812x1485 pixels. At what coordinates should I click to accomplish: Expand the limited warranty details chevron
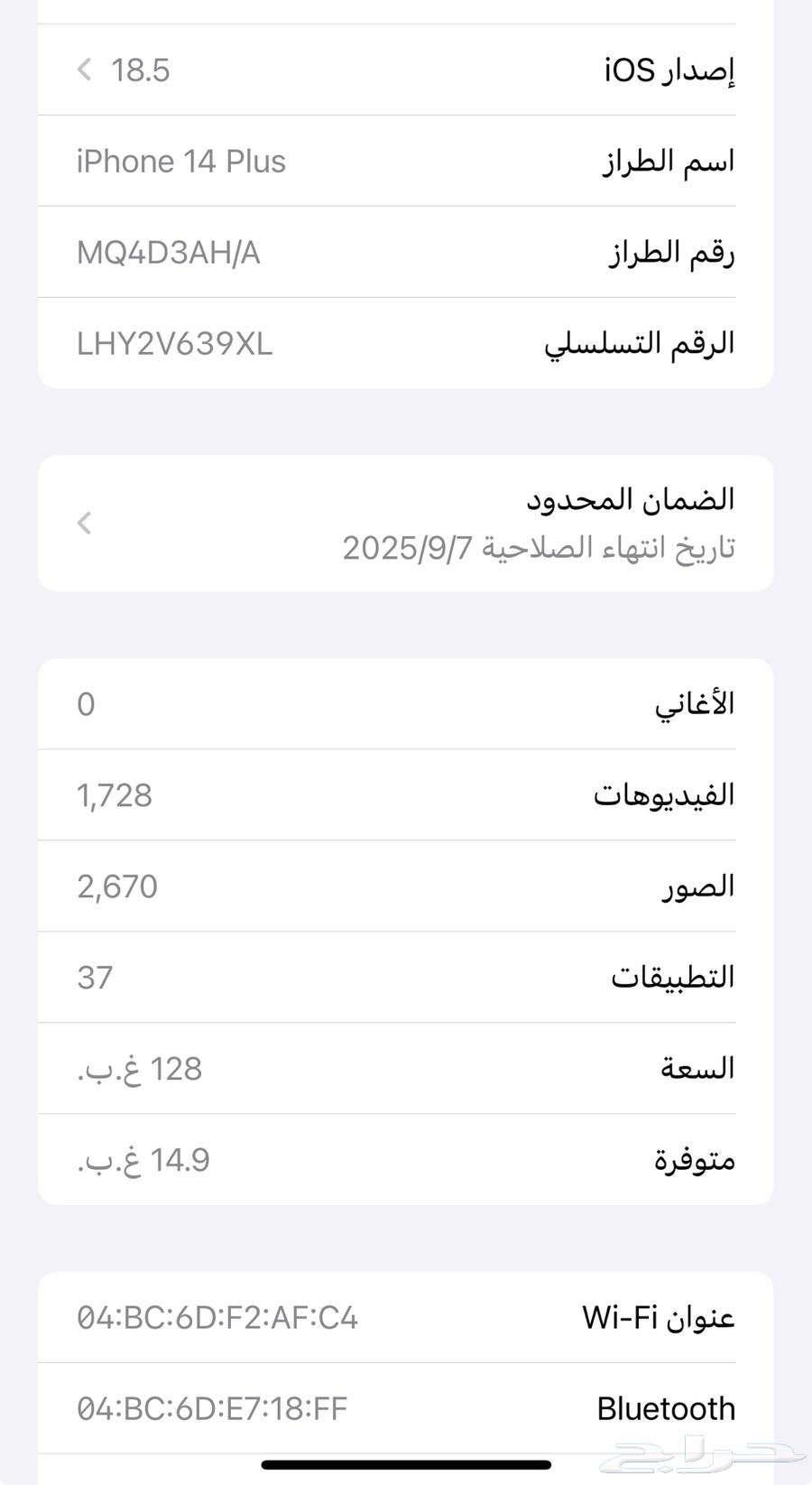click(84, 524)
